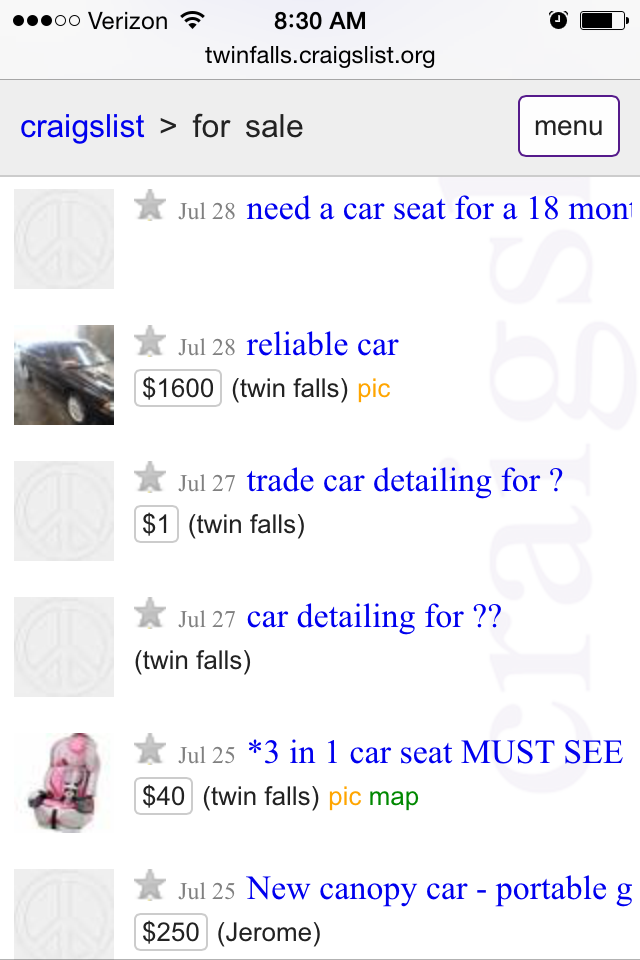The width and height of the screenshot is (640, 960).
Task: Open the for sale breadcrumb
Action: 247,127
